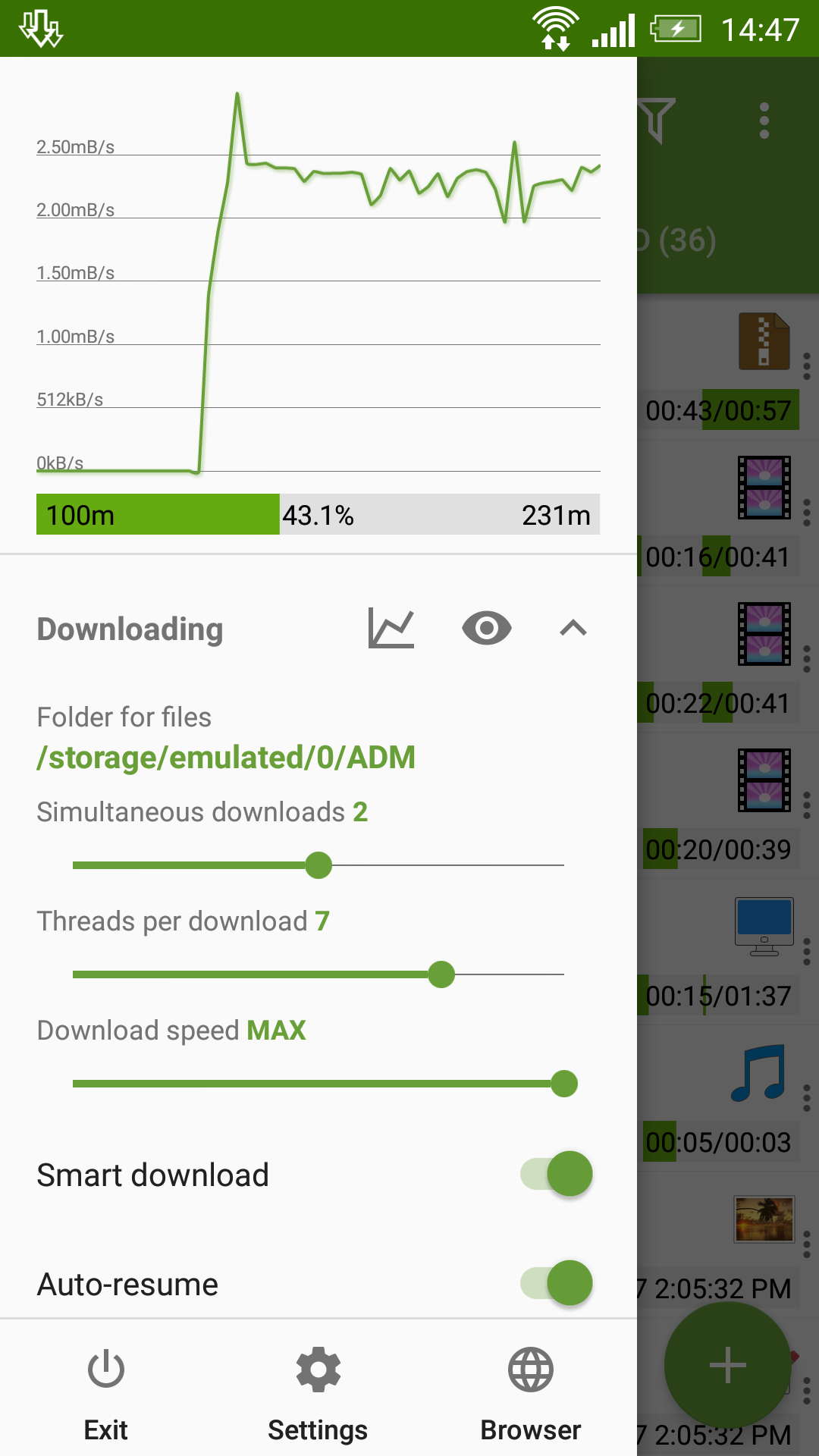Open the top-right overflow menu
The image size is (819, 1456).
pos(764,121)
